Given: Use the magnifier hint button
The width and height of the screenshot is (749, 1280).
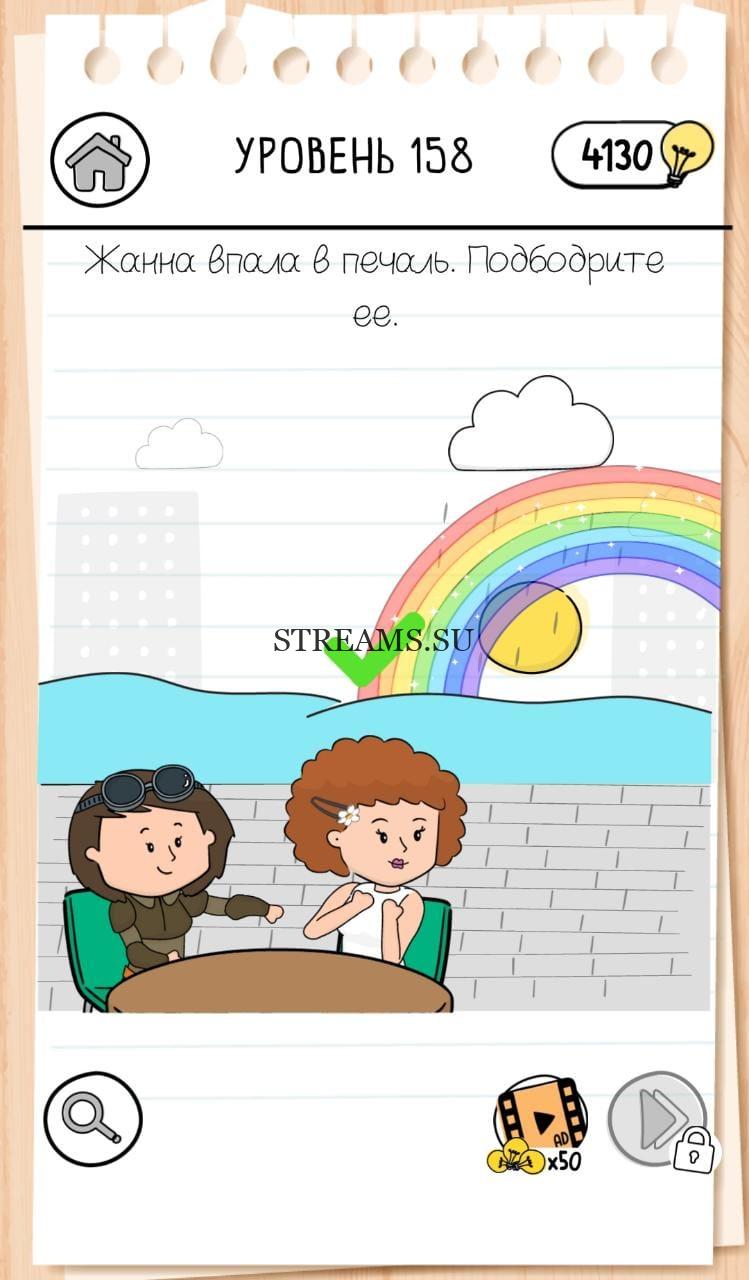Looking at the screenshot, I should click(93, 1118).
